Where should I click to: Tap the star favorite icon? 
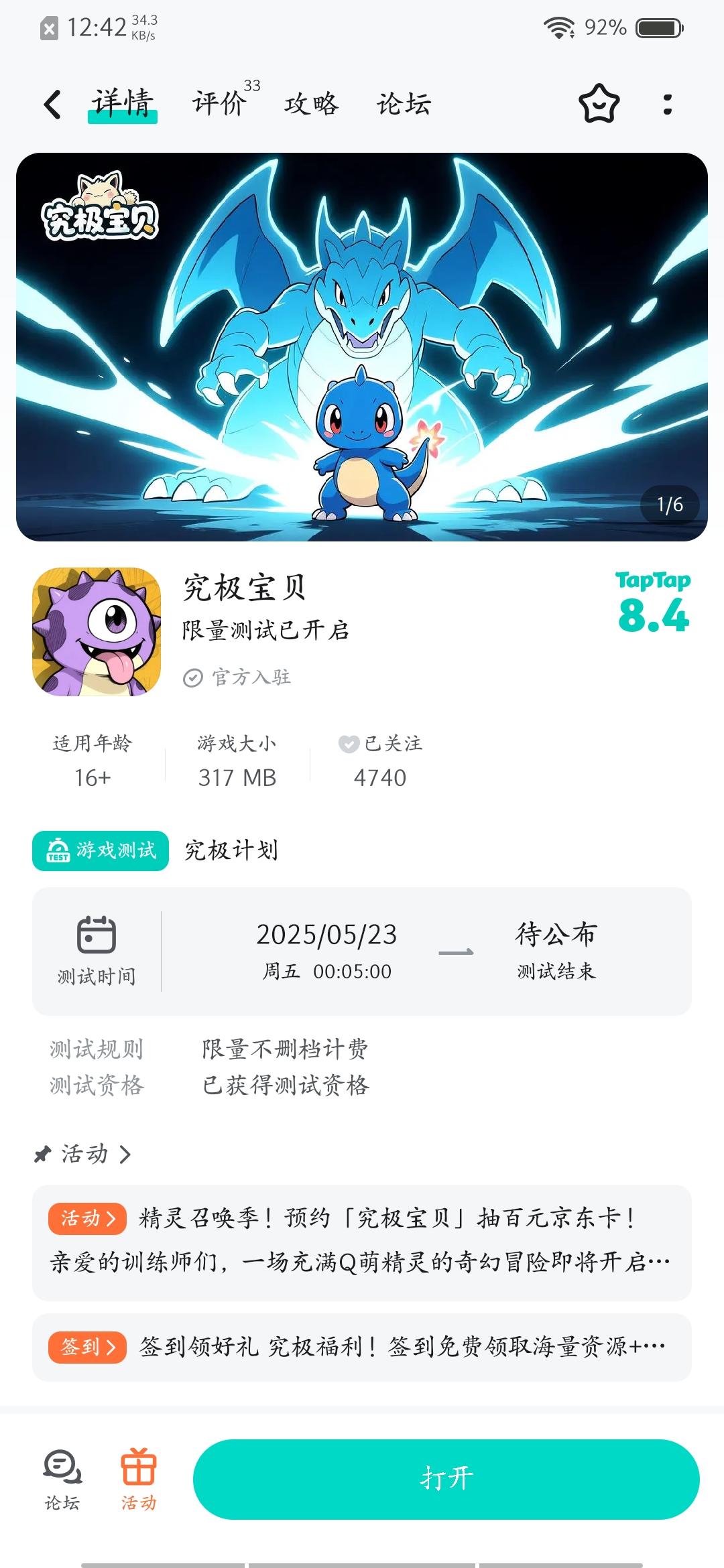pos(599,104)
